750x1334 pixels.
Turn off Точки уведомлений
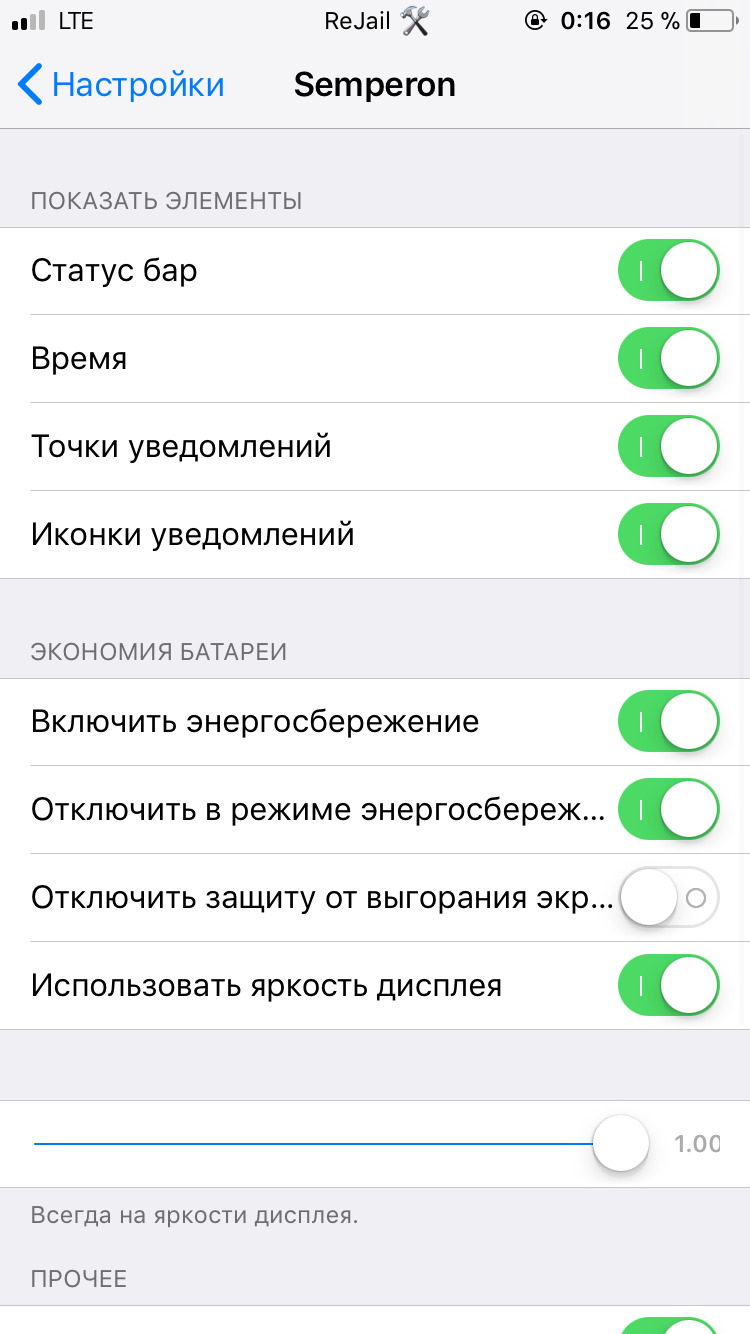669,446
